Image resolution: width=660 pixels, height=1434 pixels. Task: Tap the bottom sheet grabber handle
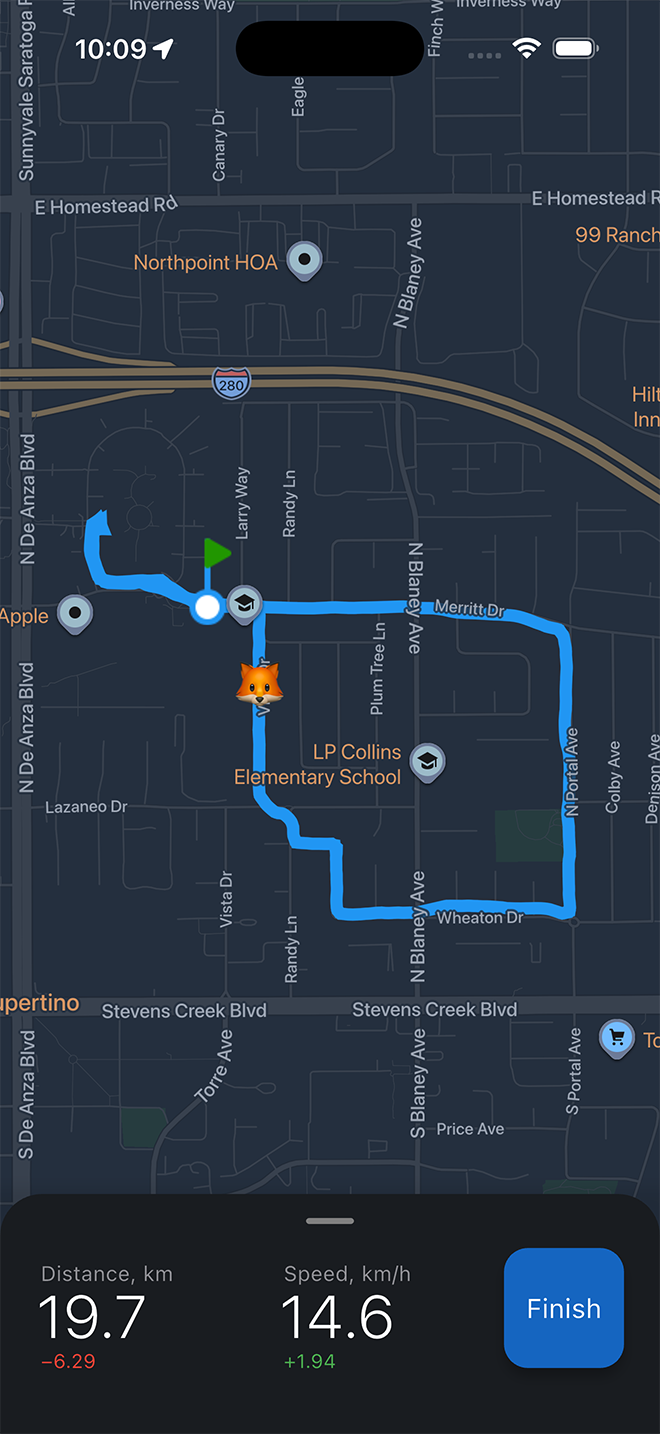tap(330, 1221)
